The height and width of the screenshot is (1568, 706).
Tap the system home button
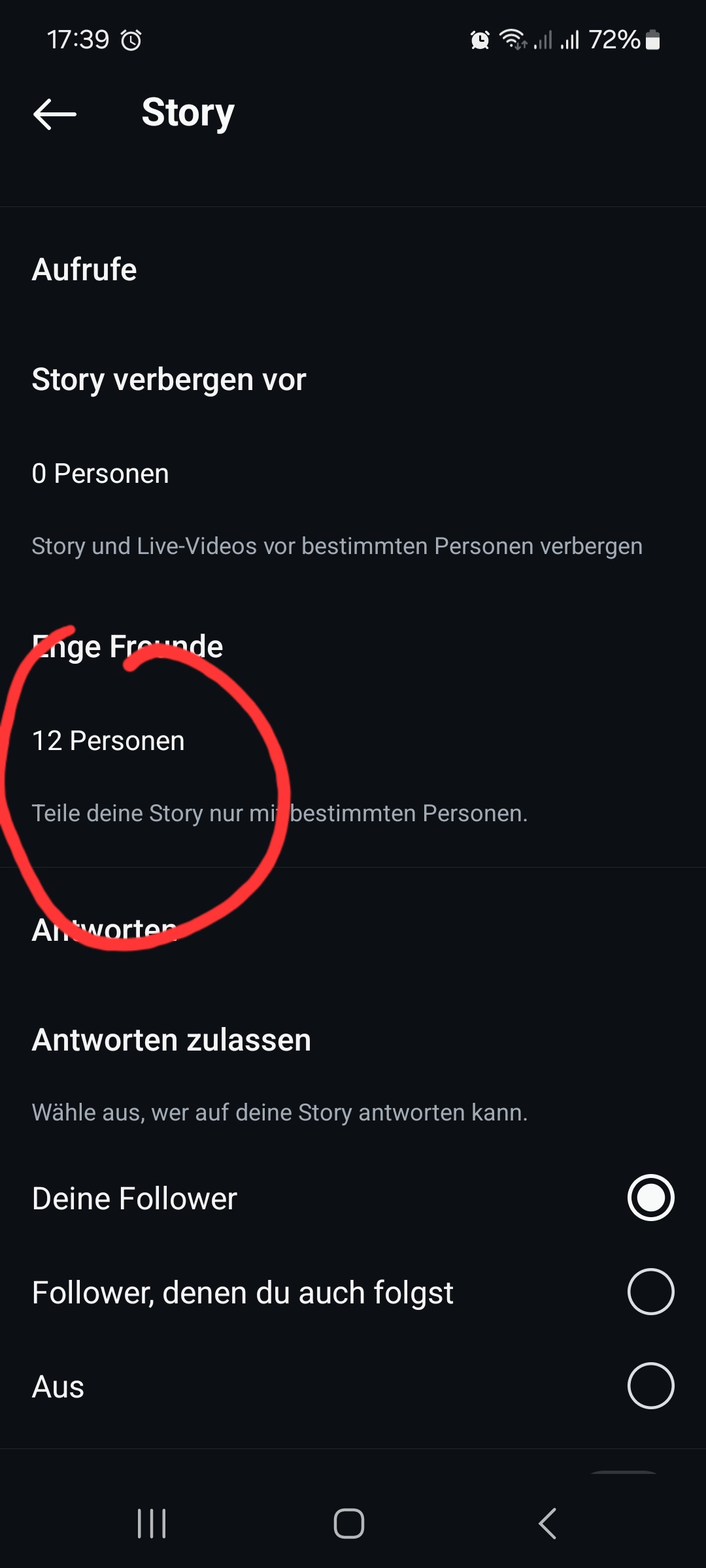coord(349,1524)
